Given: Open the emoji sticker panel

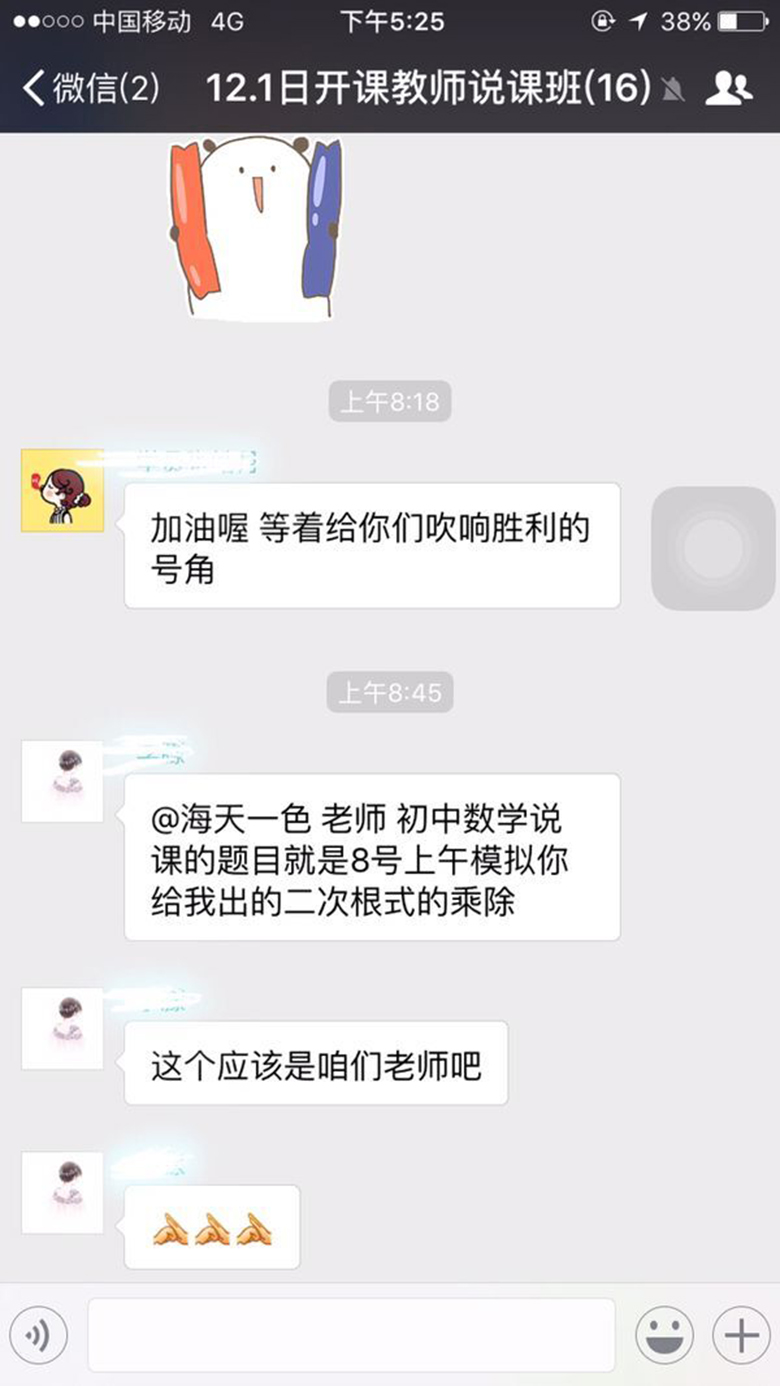Looking at the screenshot, I should pyautogui.click(x=664, y=1334).
